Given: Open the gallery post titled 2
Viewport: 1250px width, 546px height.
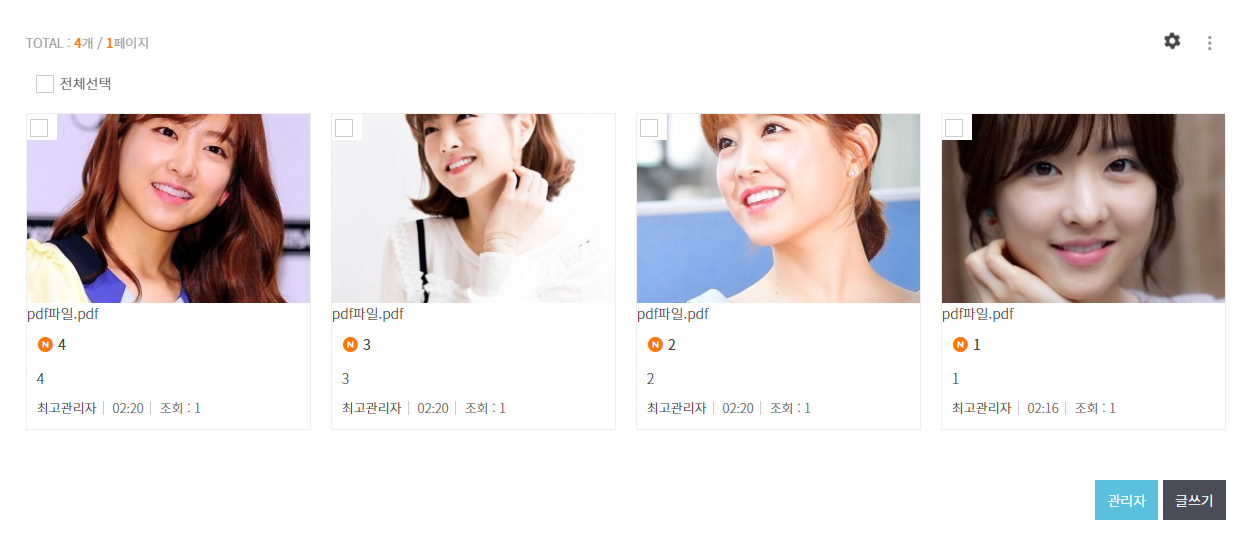Looking at the screenshot, I should click(x=672, y=345).
